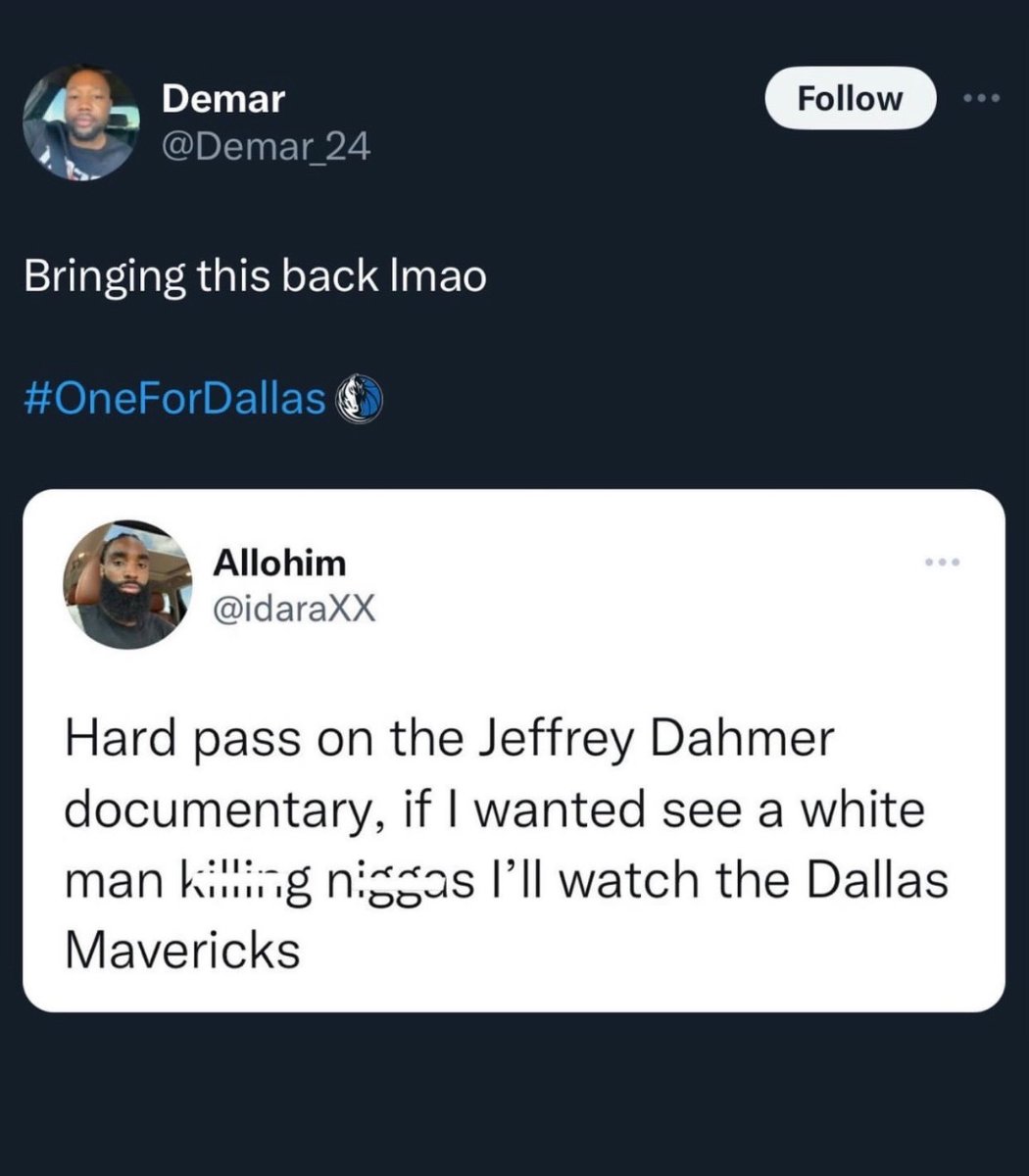The height and width of the screenshot is (1176, 1029).
Task: Follow Demar's account
Action: click(850, 98)
